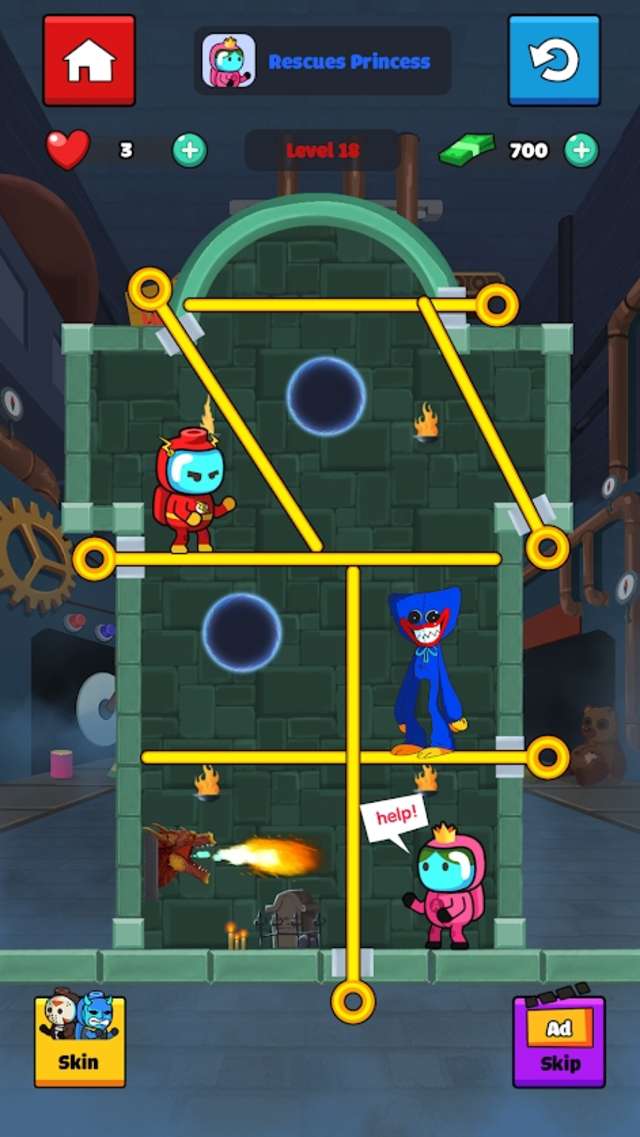Pull the top horizontal pin under the arch
640x1137 pixels.
497,305
